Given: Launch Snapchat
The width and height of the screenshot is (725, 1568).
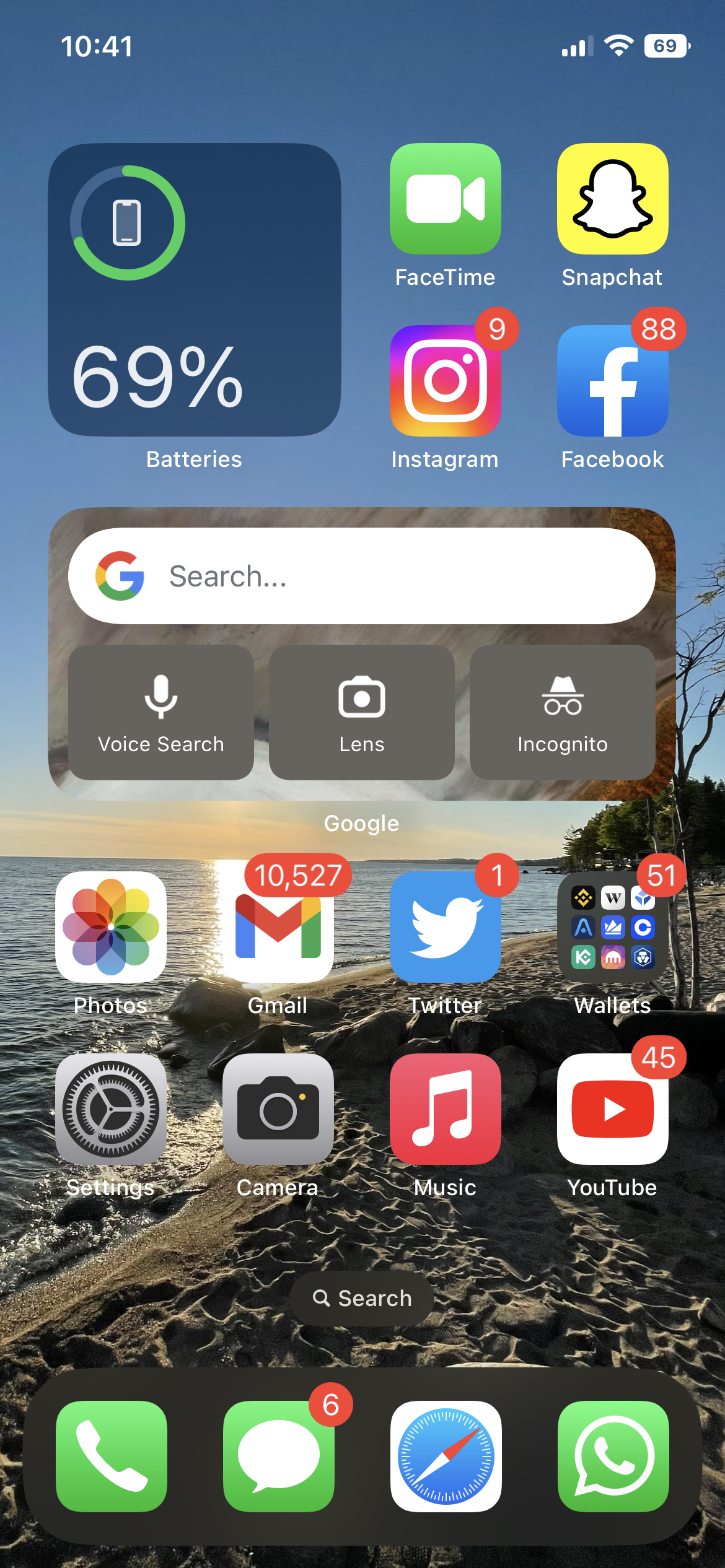Looking at the screenshot, I should point(612,199).
